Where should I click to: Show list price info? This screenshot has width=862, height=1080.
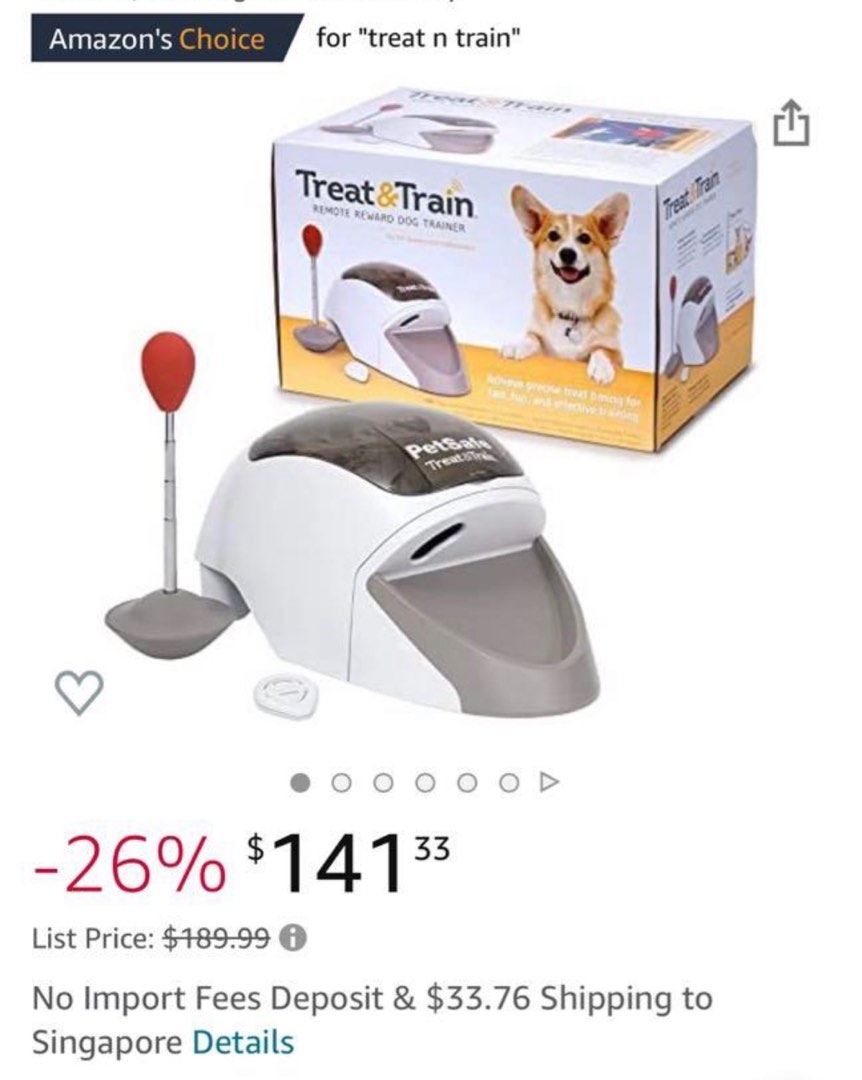[x=295, y=939]
